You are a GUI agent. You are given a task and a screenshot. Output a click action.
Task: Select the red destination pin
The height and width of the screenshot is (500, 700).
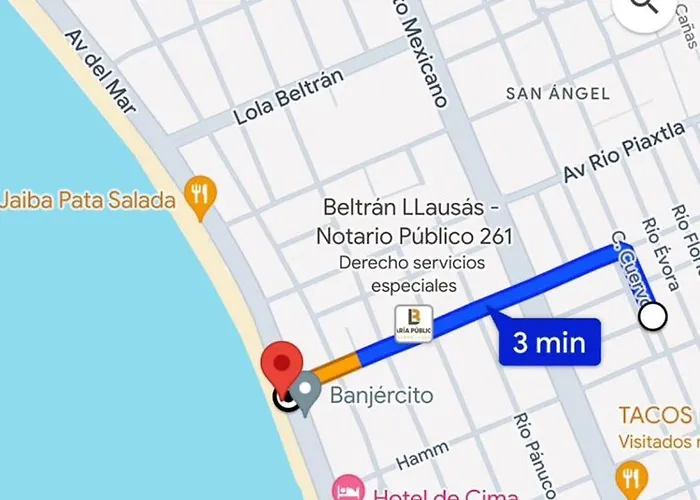[x=282, y=367]
